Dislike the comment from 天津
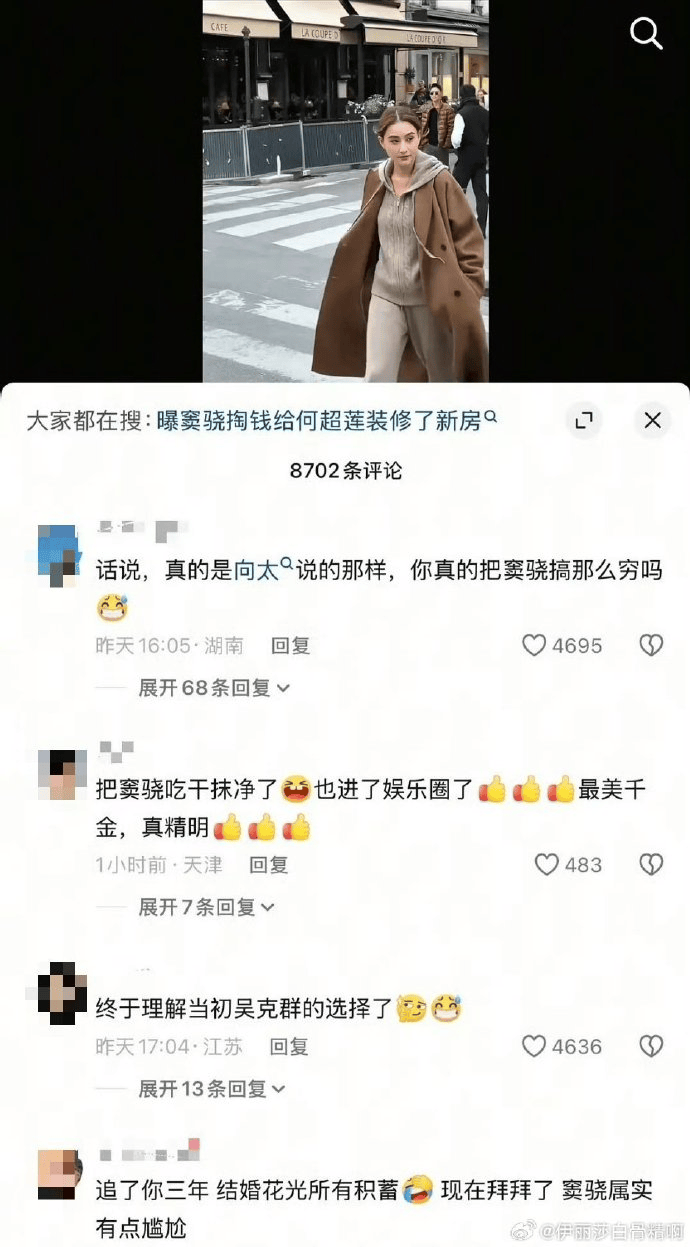The width and height of the screenshot is (690, 1247). pyautogui.click(x=651, y=865)
